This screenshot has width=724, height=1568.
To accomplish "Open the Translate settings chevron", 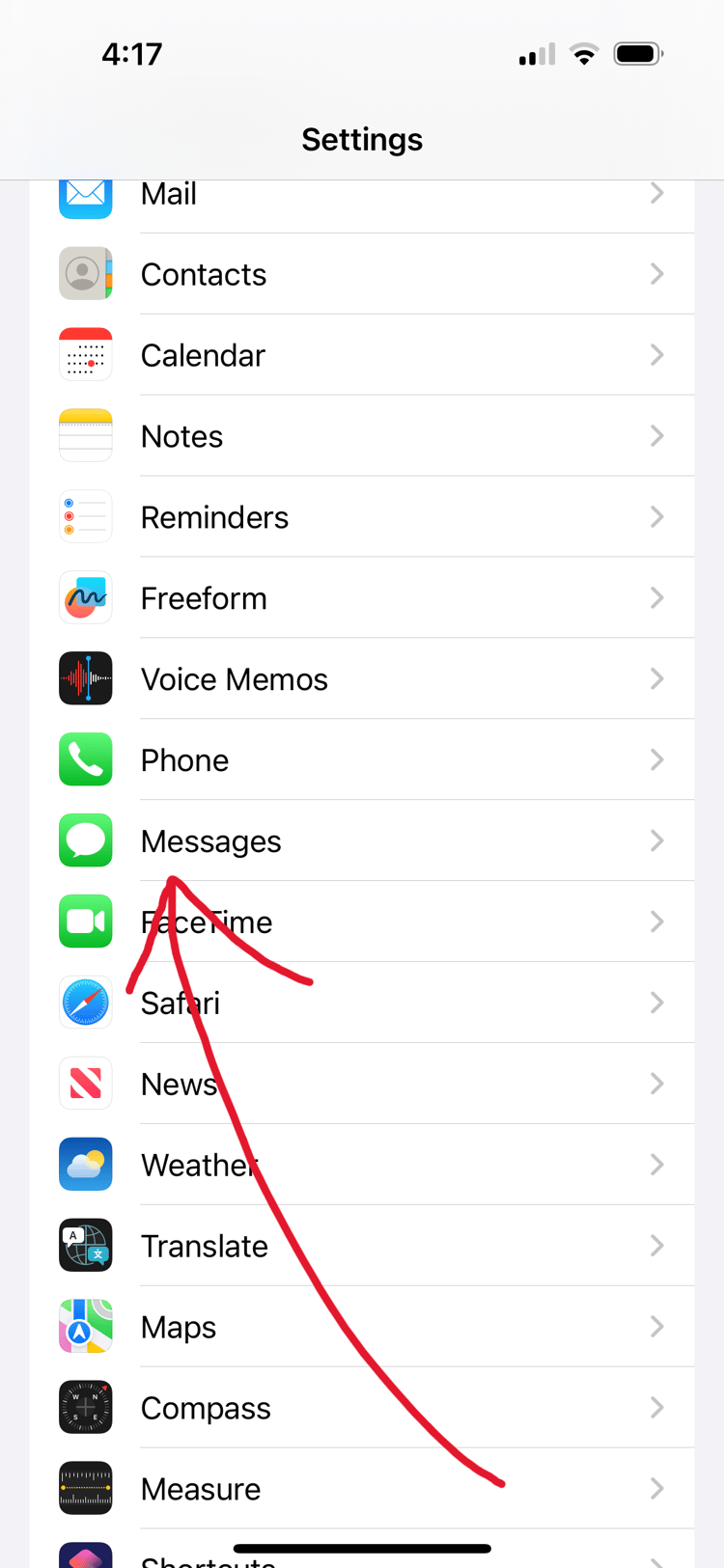I will [657, 1245].
